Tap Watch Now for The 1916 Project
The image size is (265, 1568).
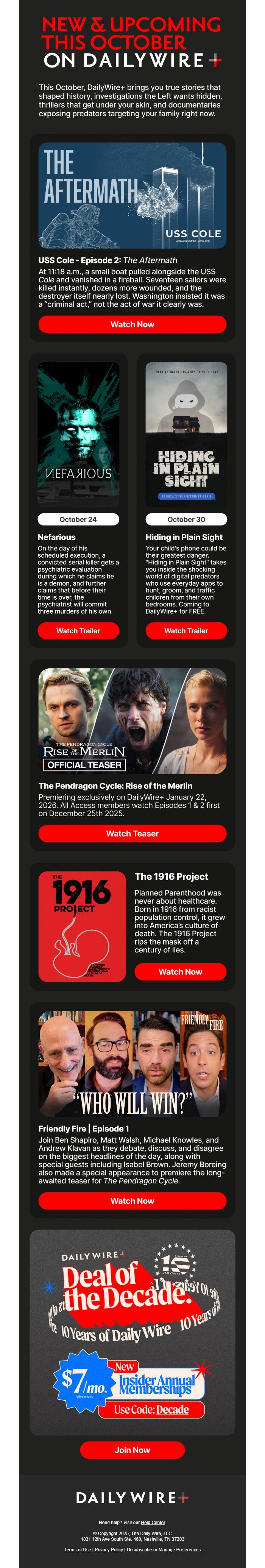point(180,971)
